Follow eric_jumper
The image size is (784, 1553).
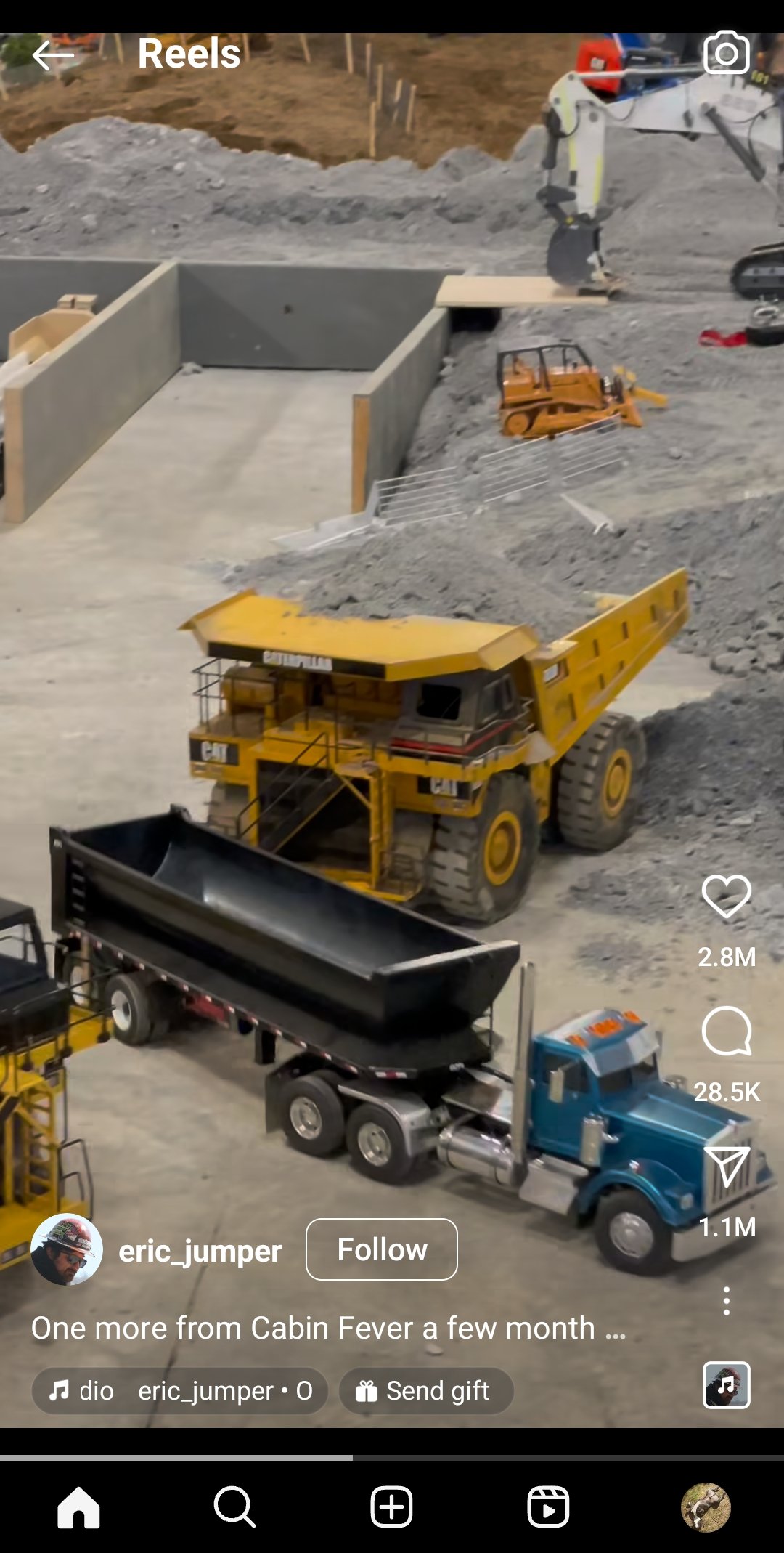382,1249
